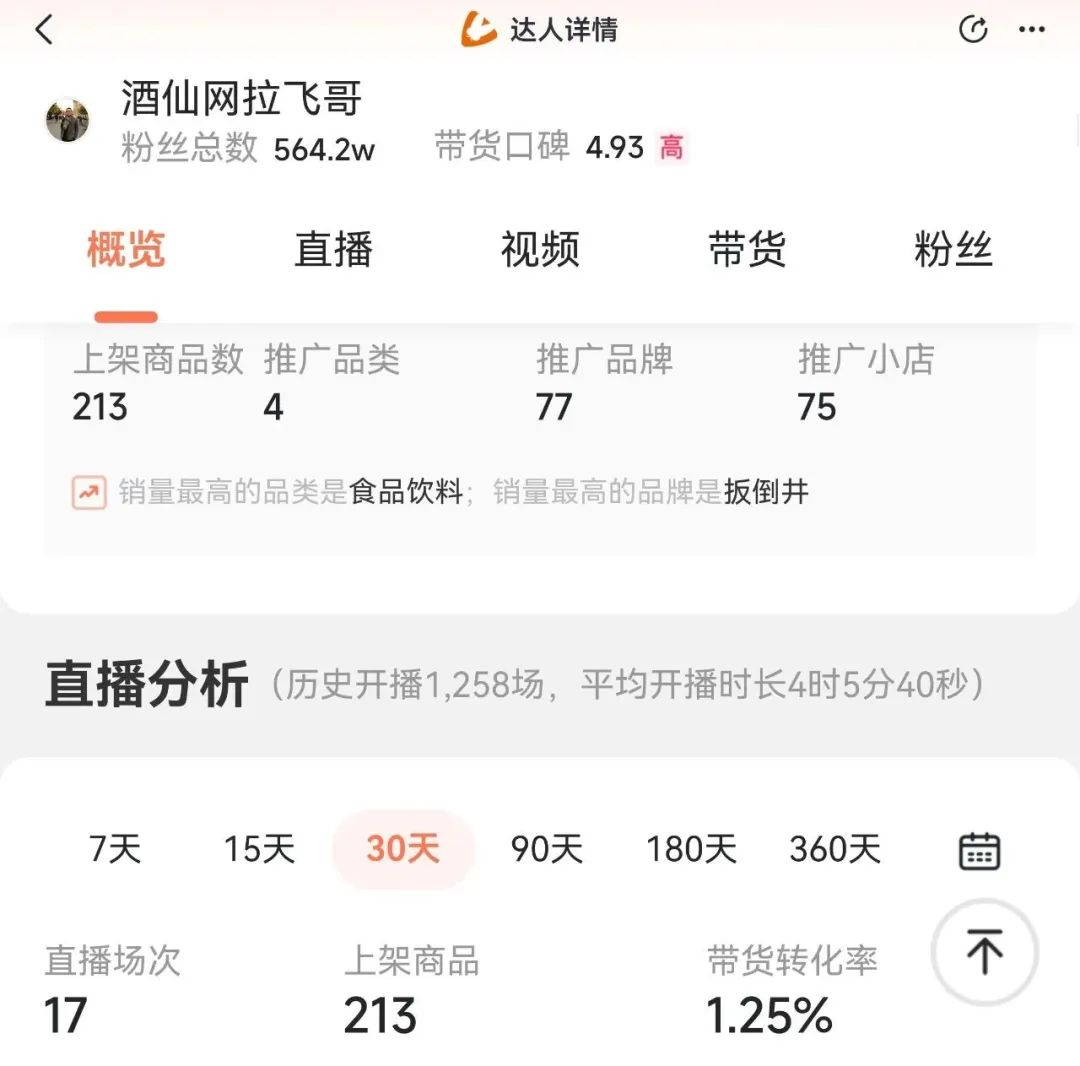View the 粉丝 tab
The height and width of the screenshot is (1066, 1080).
click(953, 250)
